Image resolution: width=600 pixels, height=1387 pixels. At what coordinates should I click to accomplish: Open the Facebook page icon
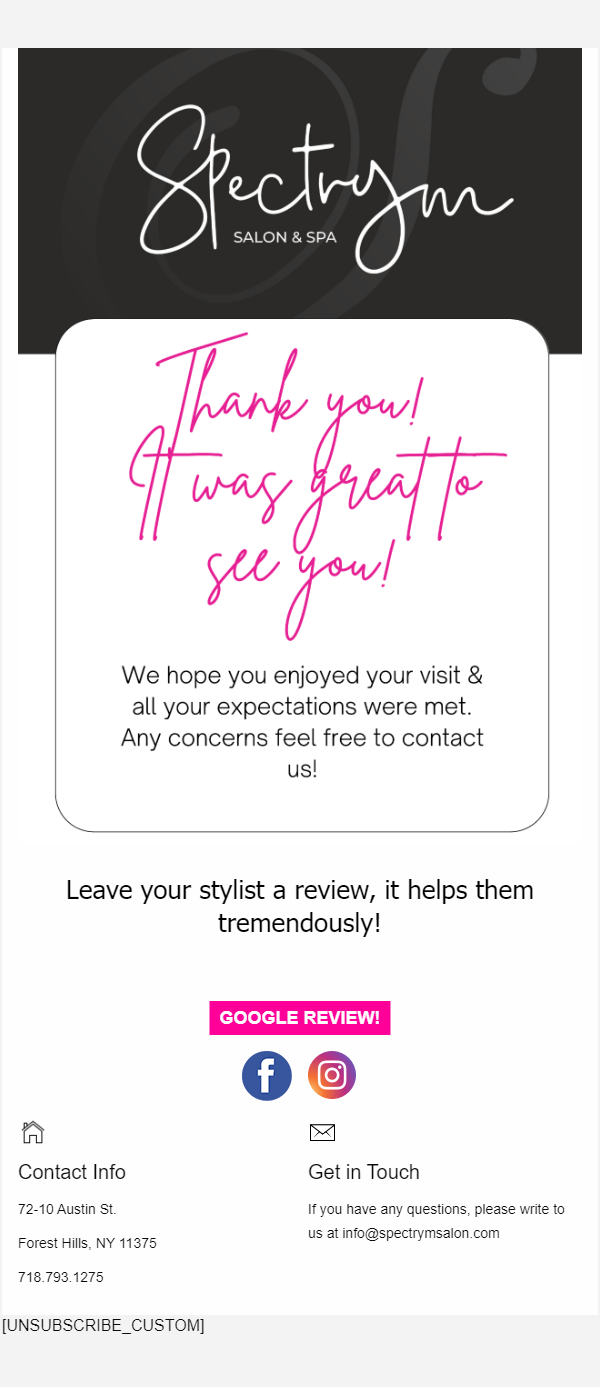click(267, 1076)
